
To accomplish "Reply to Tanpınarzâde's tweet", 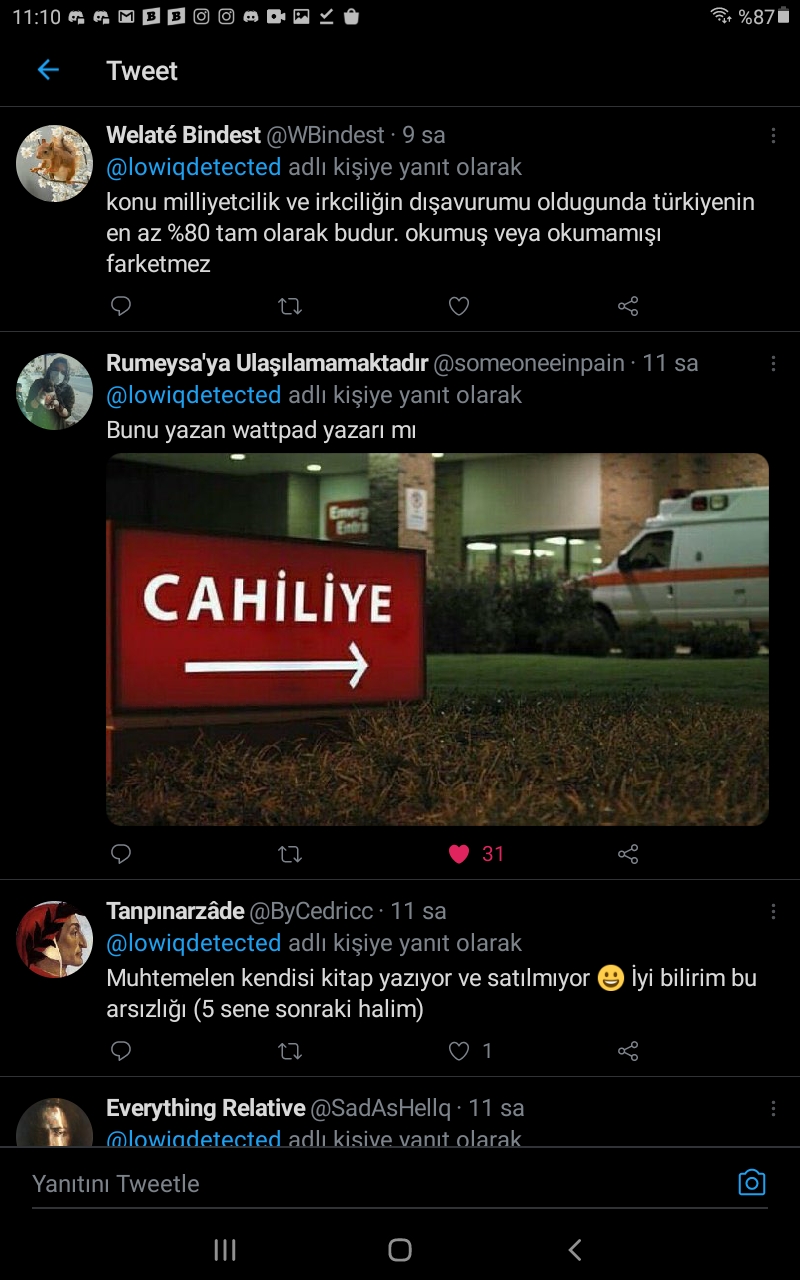I will click(x=121, y=1051).
